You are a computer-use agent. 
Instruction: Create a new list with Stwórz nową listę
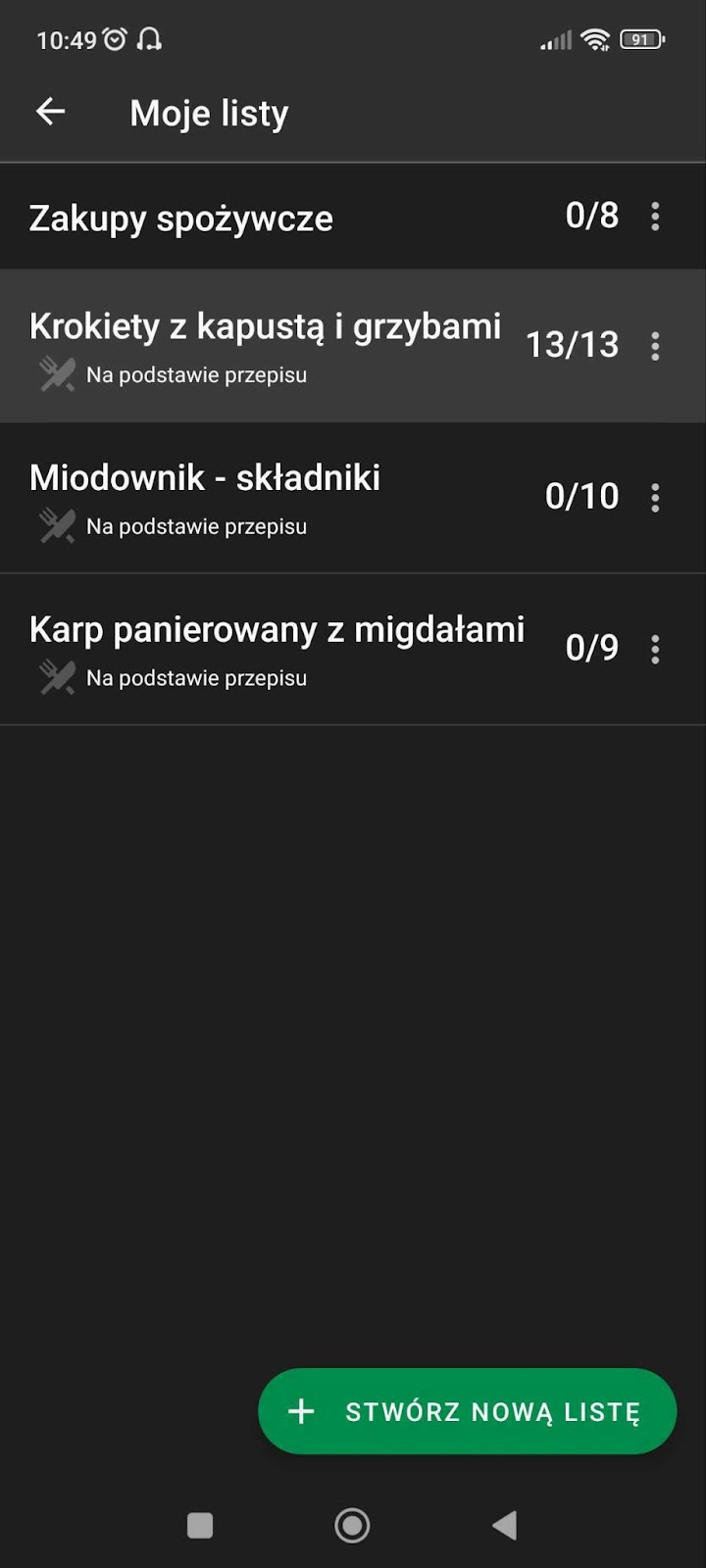(x=467, y=1411)
